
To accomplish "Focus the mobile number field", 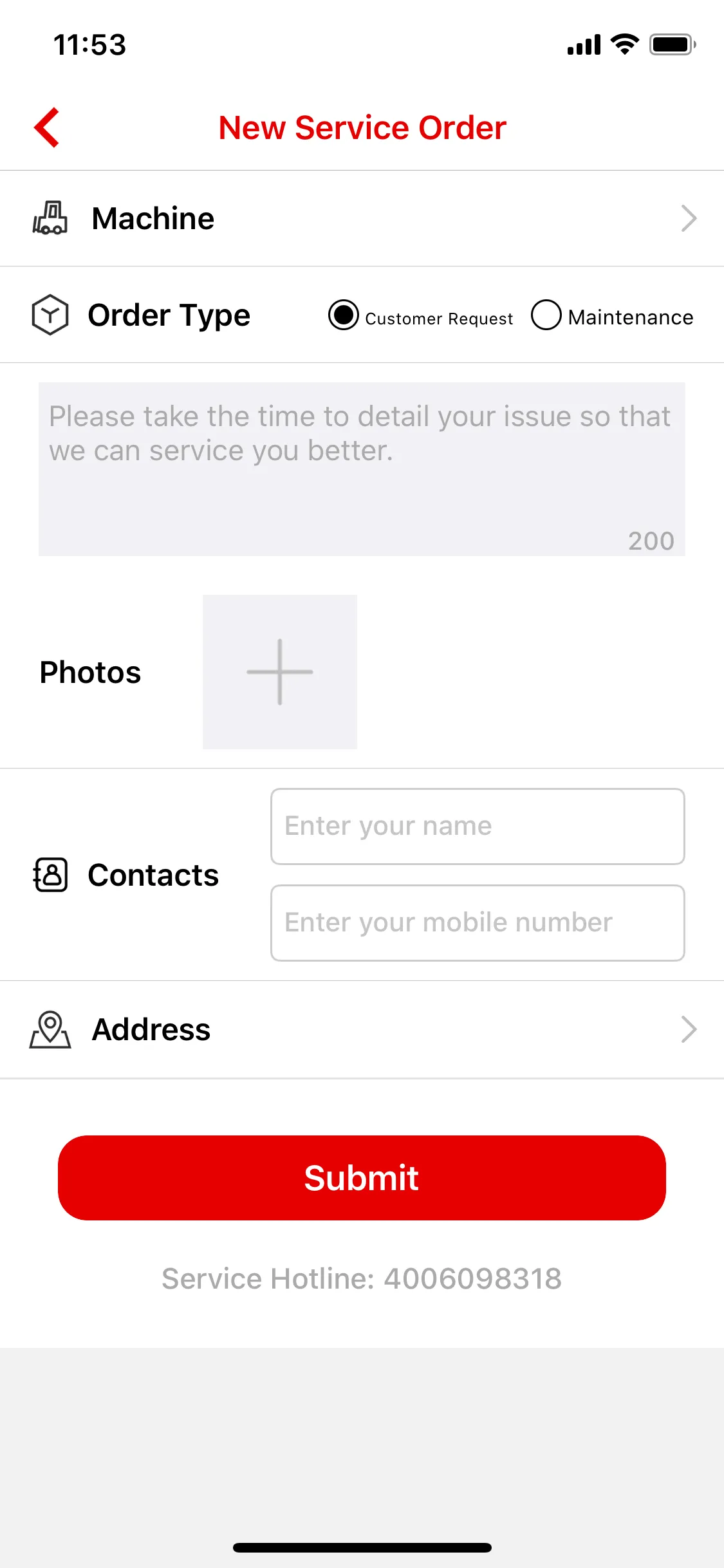I will pos(478,923).
